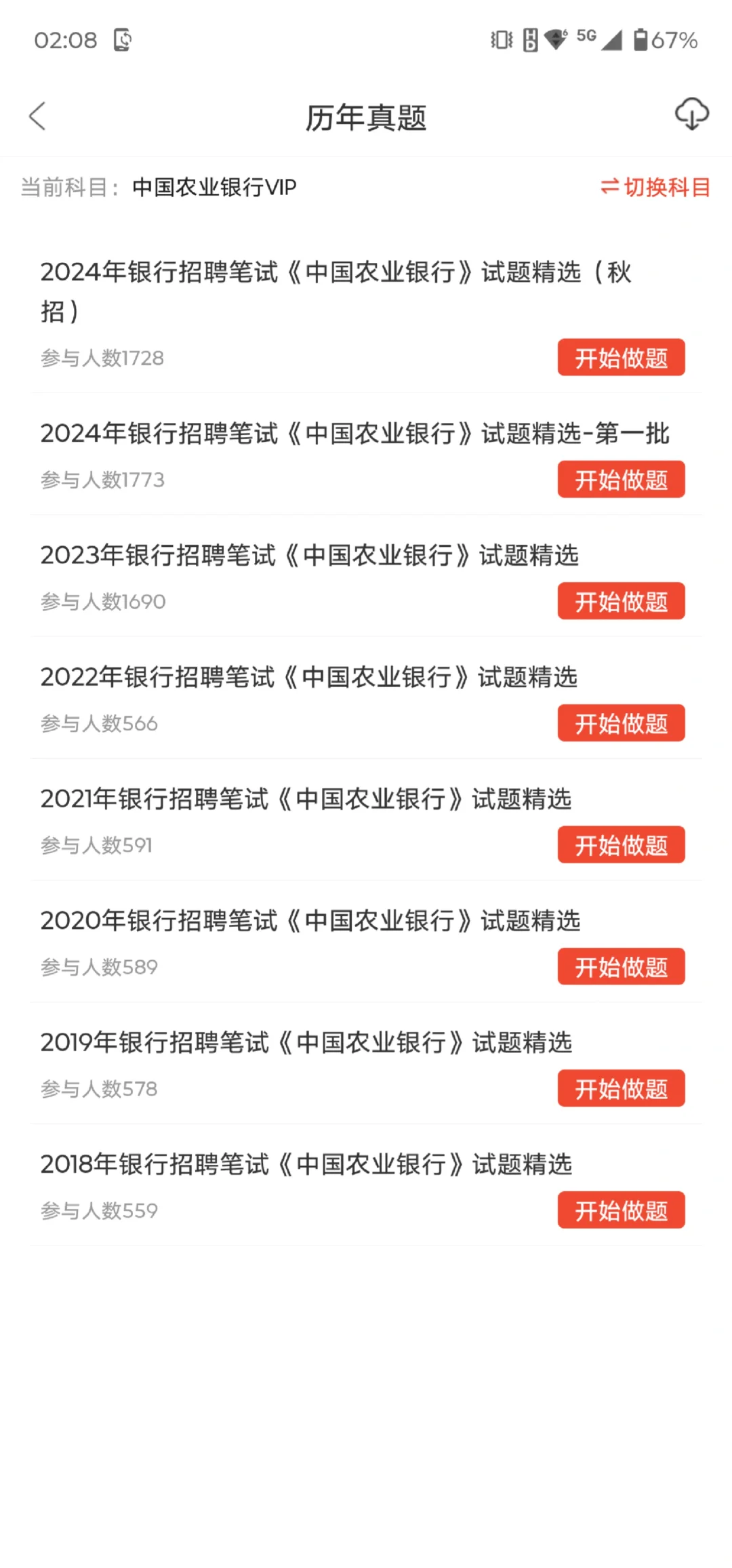
Task: Open the cloud download icon
Action: (691, 115)
